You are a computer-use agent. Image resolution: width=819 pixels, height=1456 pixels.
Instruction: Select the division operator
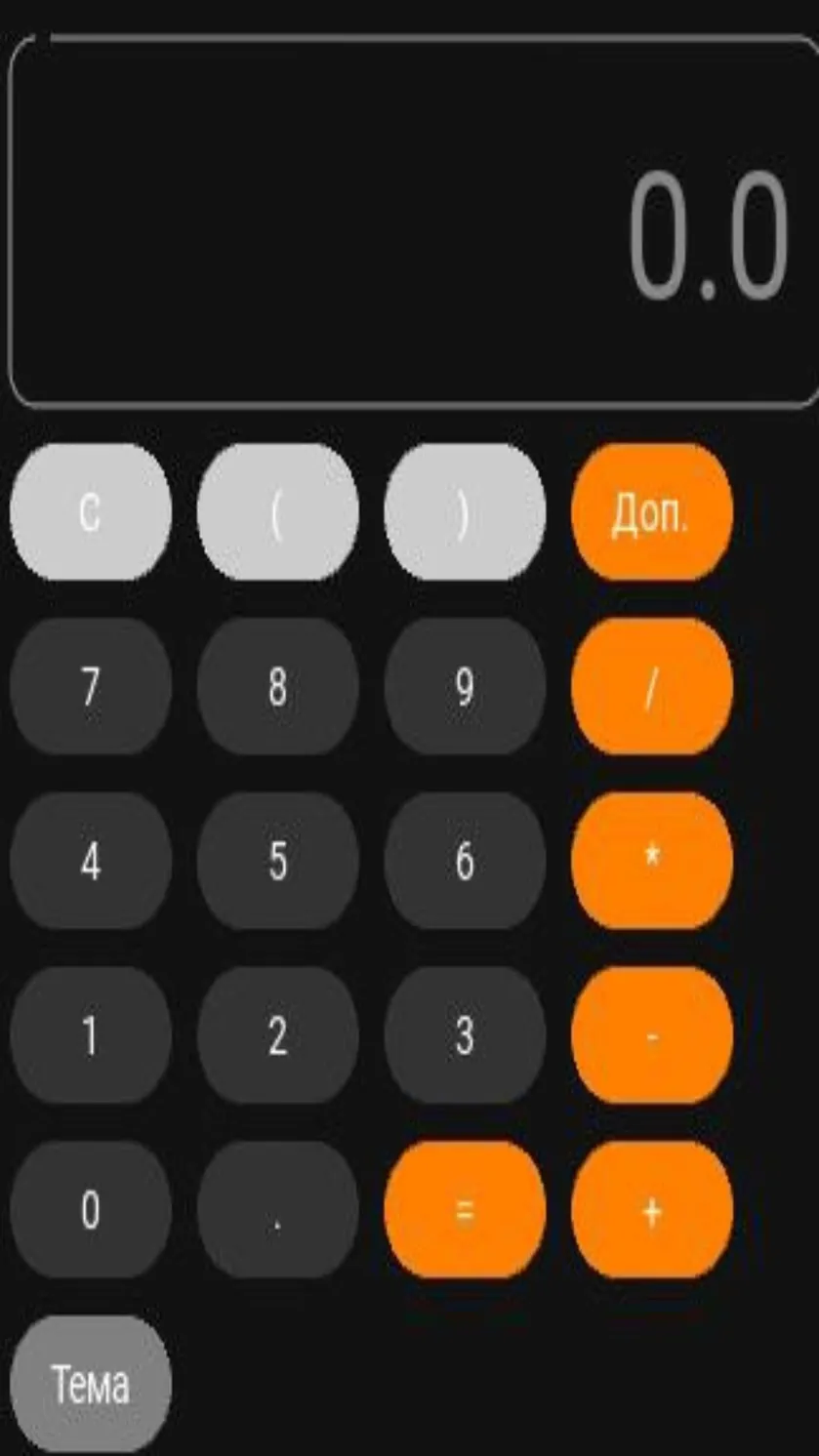pyautogui.click(x=652, y=686)
